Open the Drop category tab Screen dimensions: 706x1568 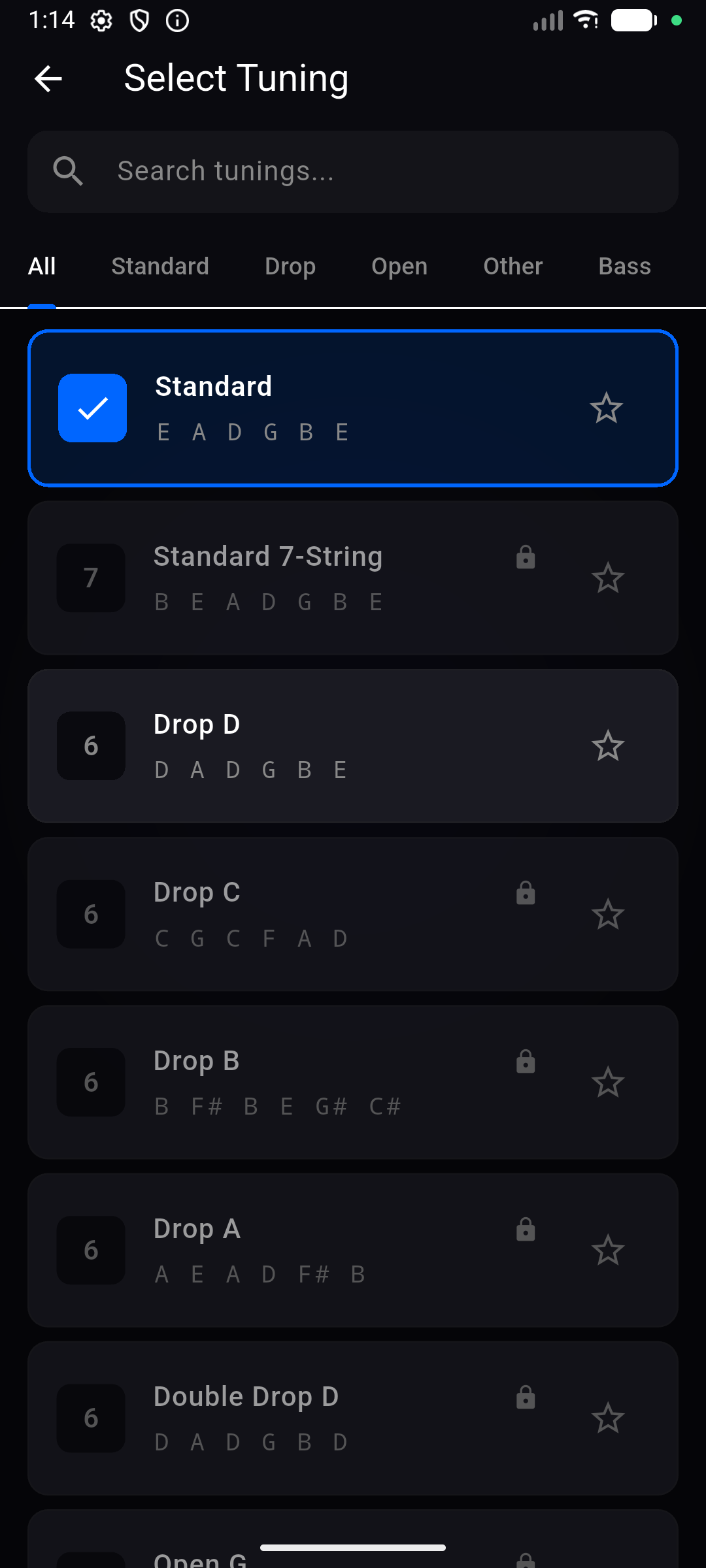point(290,266)
